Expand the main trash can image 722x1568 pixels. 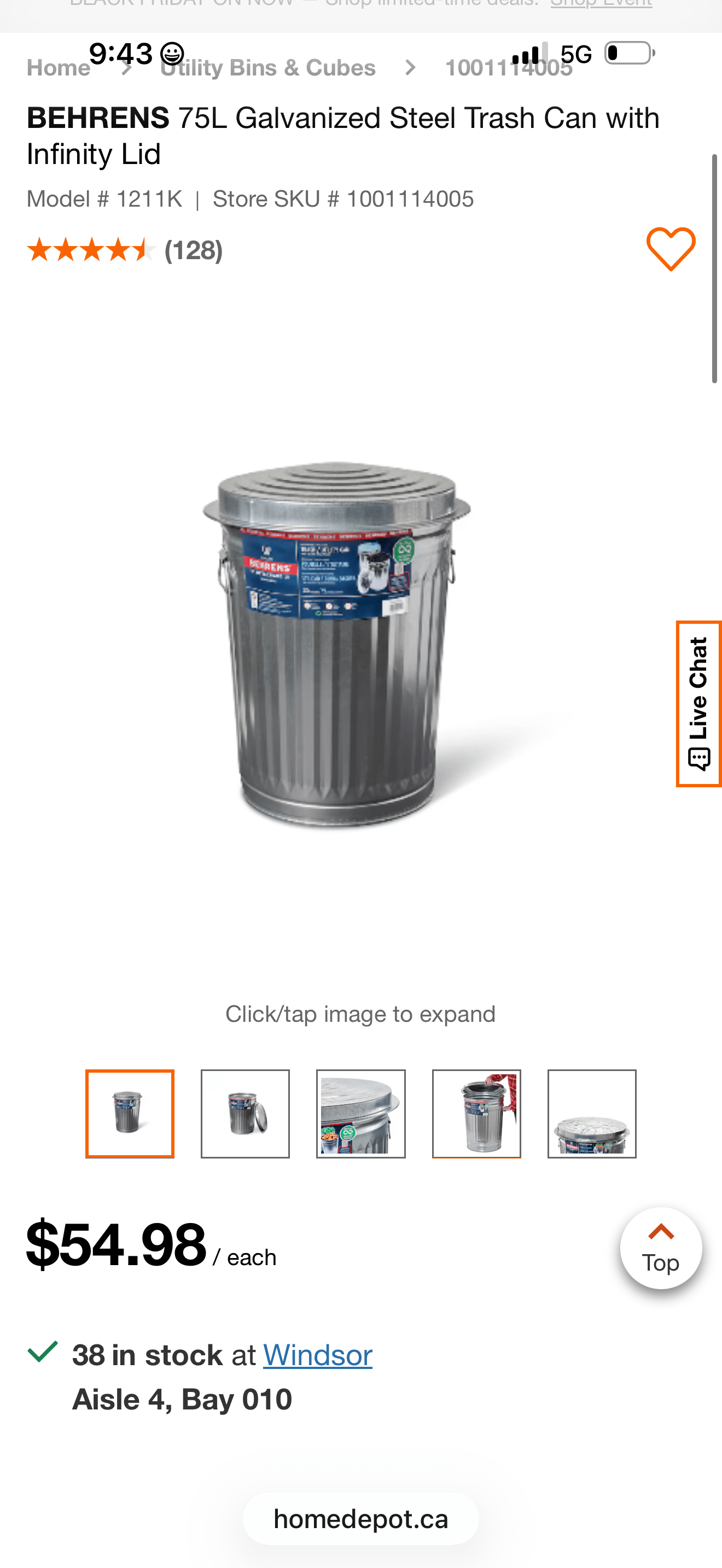point(336,645)
